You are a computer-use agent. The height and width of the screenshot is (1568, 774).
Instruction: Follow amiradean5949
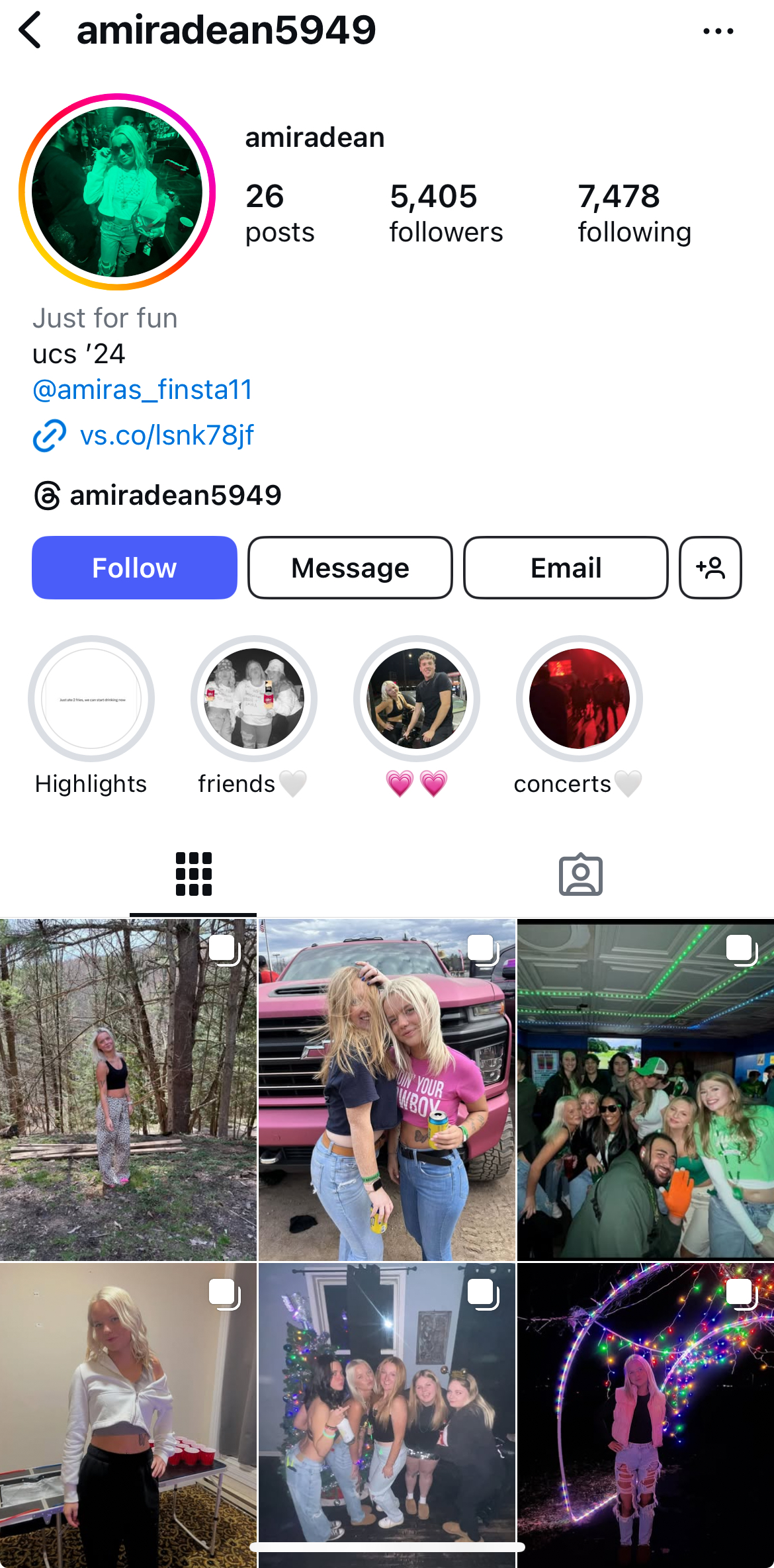pos(134,568)
